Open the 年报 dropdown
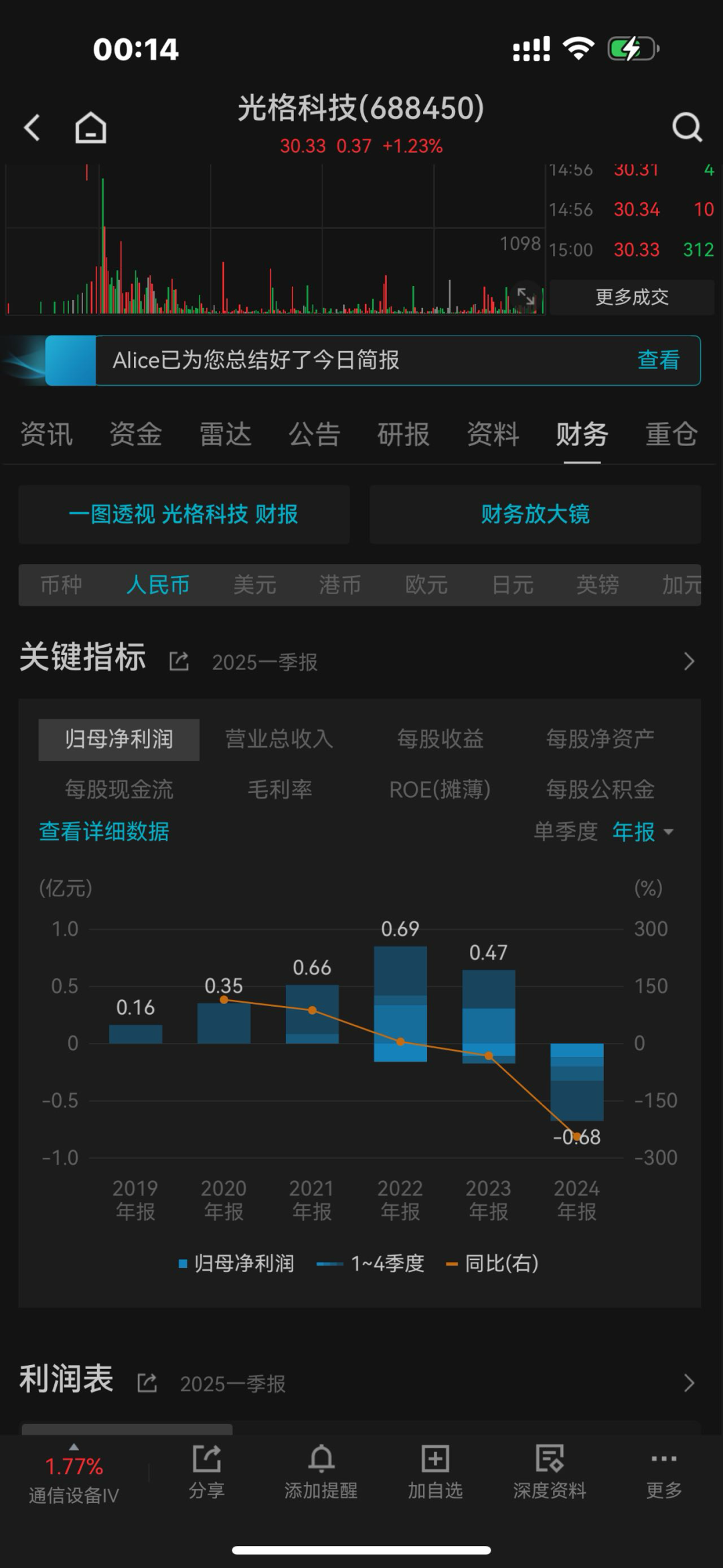This screenshot has height=1568, width=723. click(x=643, y=831)
